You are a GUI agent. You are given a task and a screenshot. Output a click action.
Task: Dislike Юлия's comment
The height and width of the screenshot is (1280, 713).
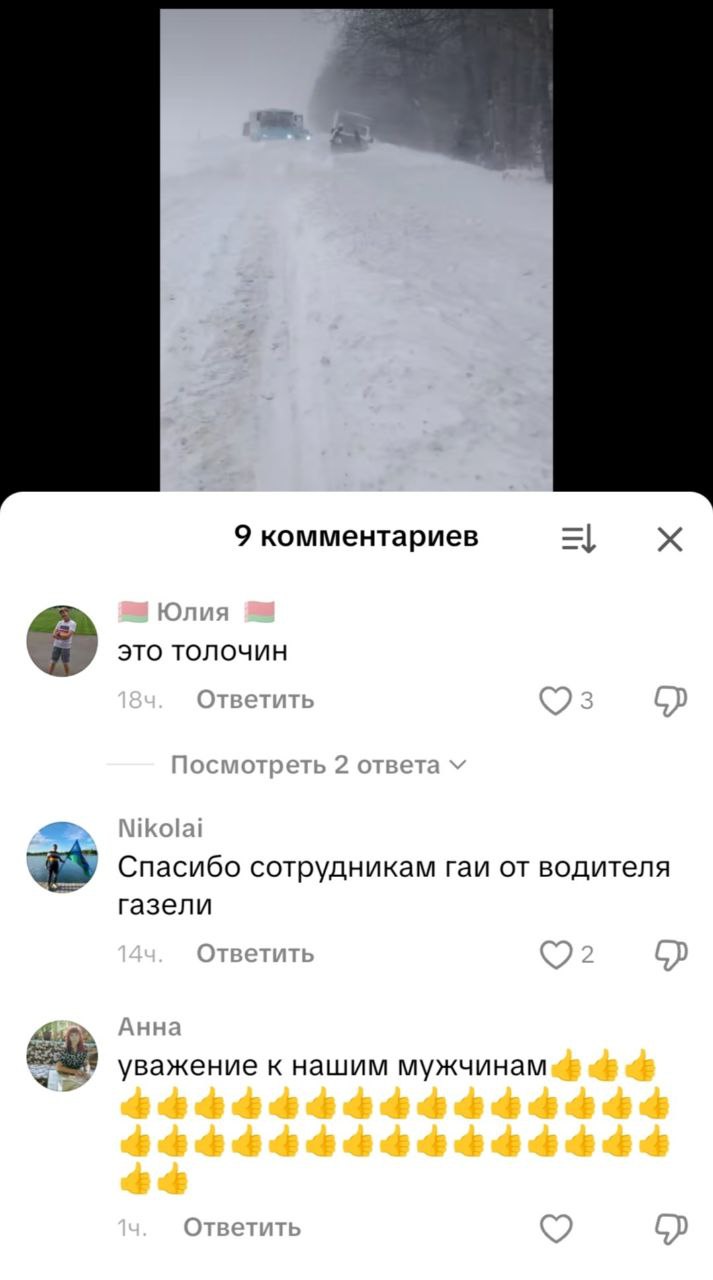tap(670, 701)
